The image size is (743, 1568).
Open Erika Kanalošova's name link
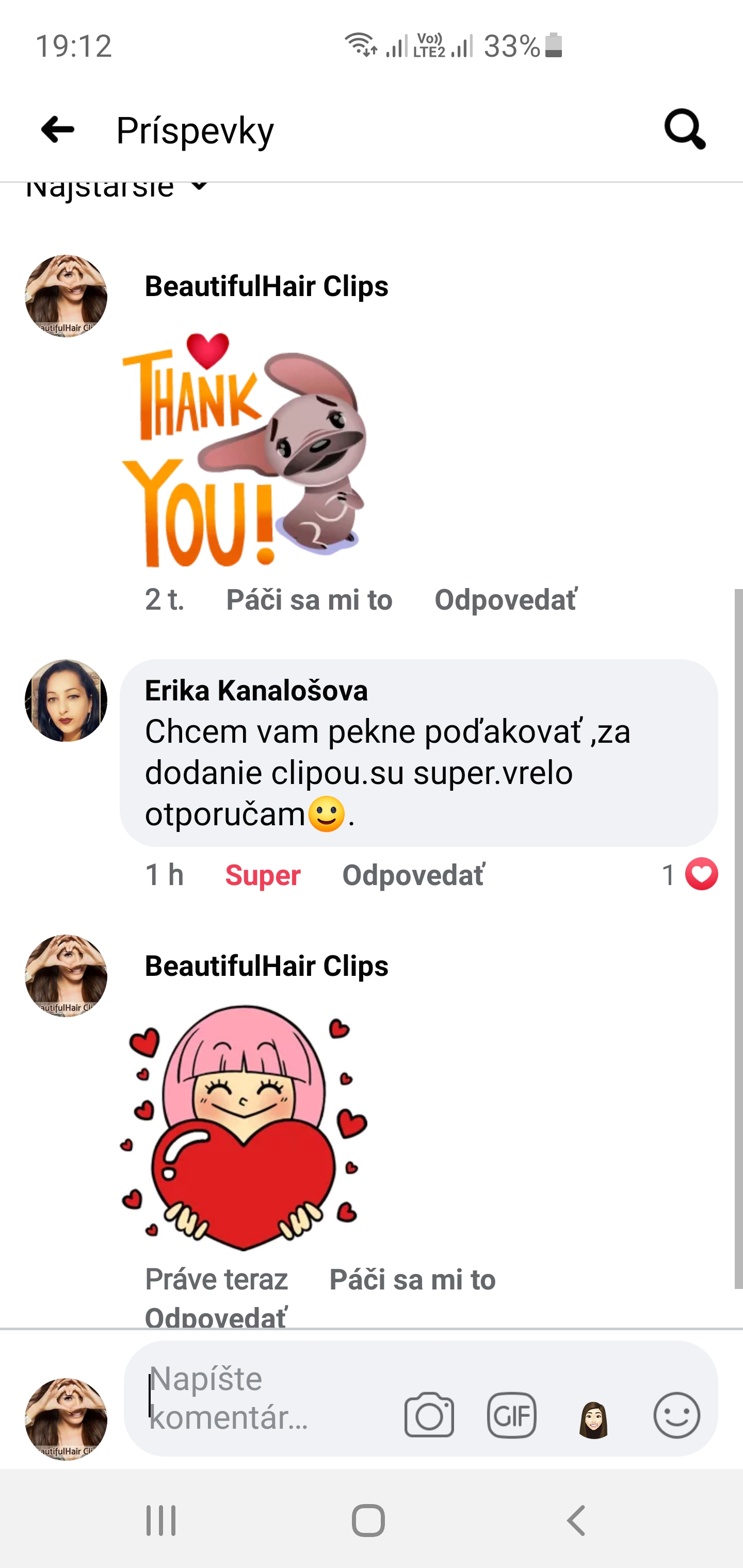256,690
